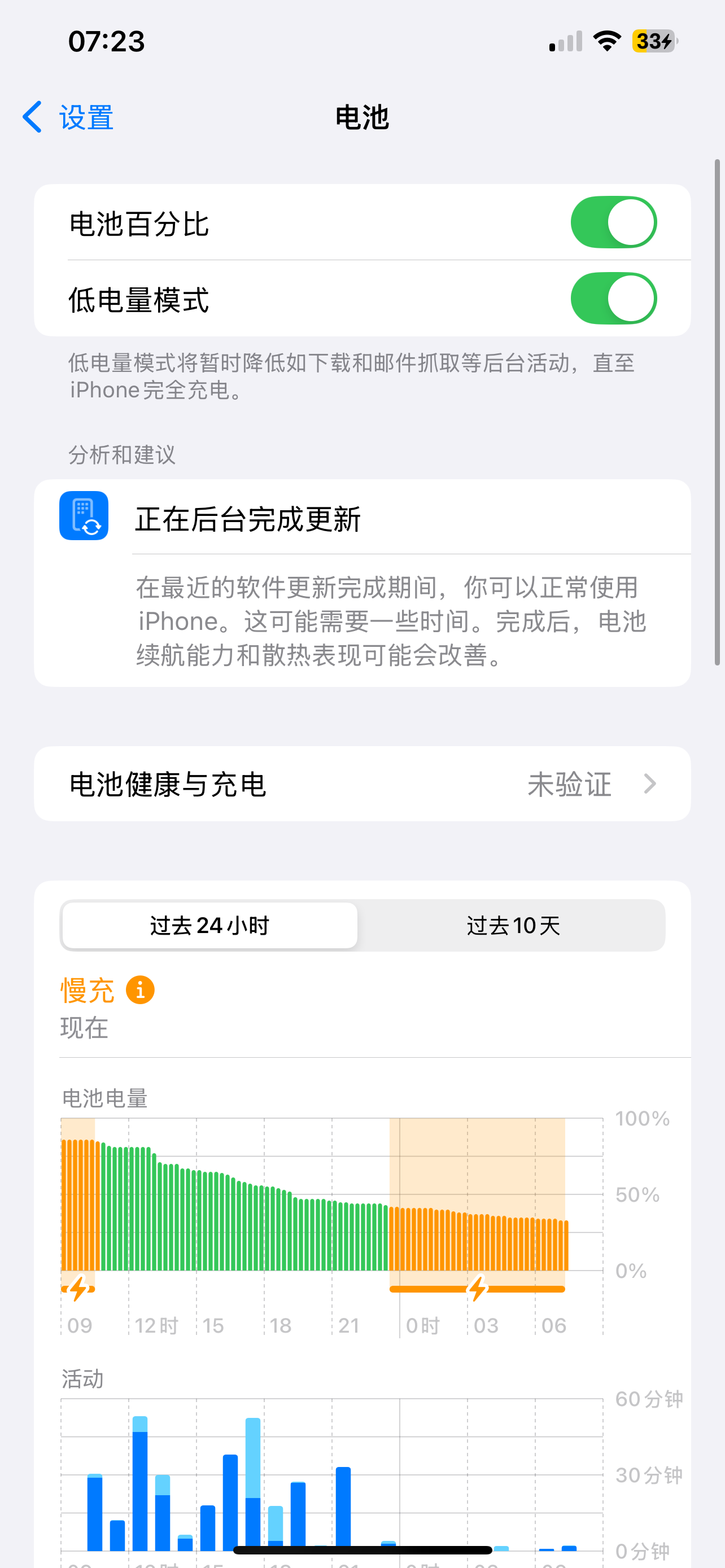Select the 过去24小时 segment
Image resolution: width=725 pixels, height=1568 pixels.
click(x=210, y=925)
